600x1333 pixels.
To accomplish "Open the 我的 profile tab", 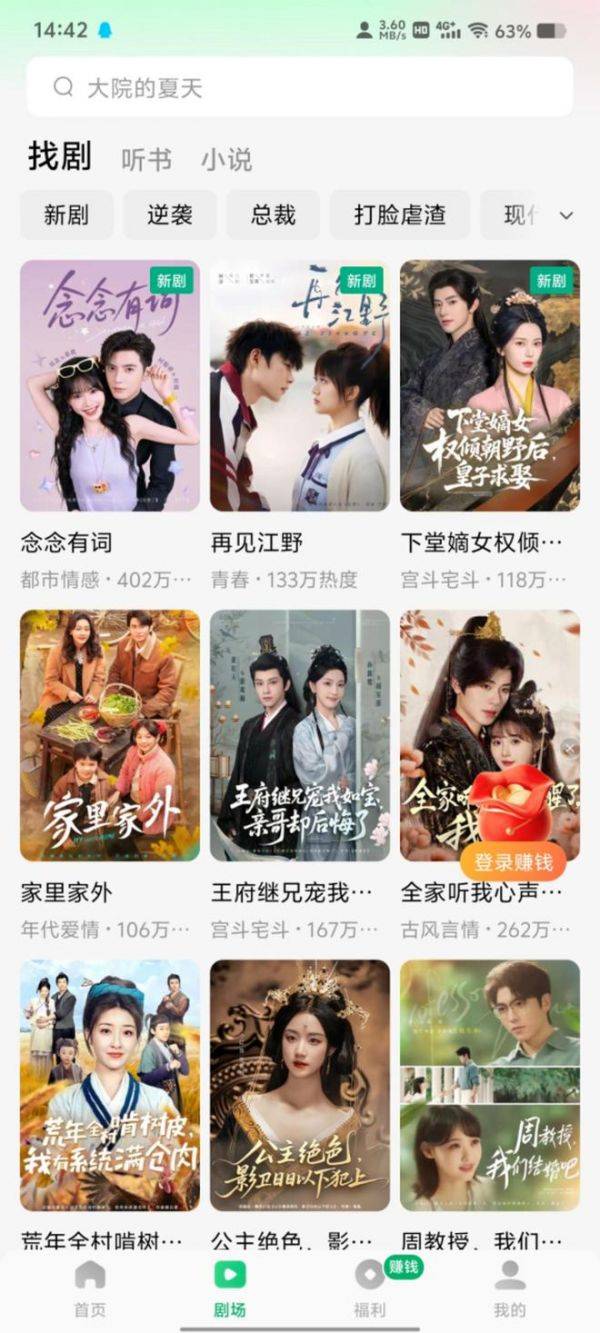I will 510,1289.
